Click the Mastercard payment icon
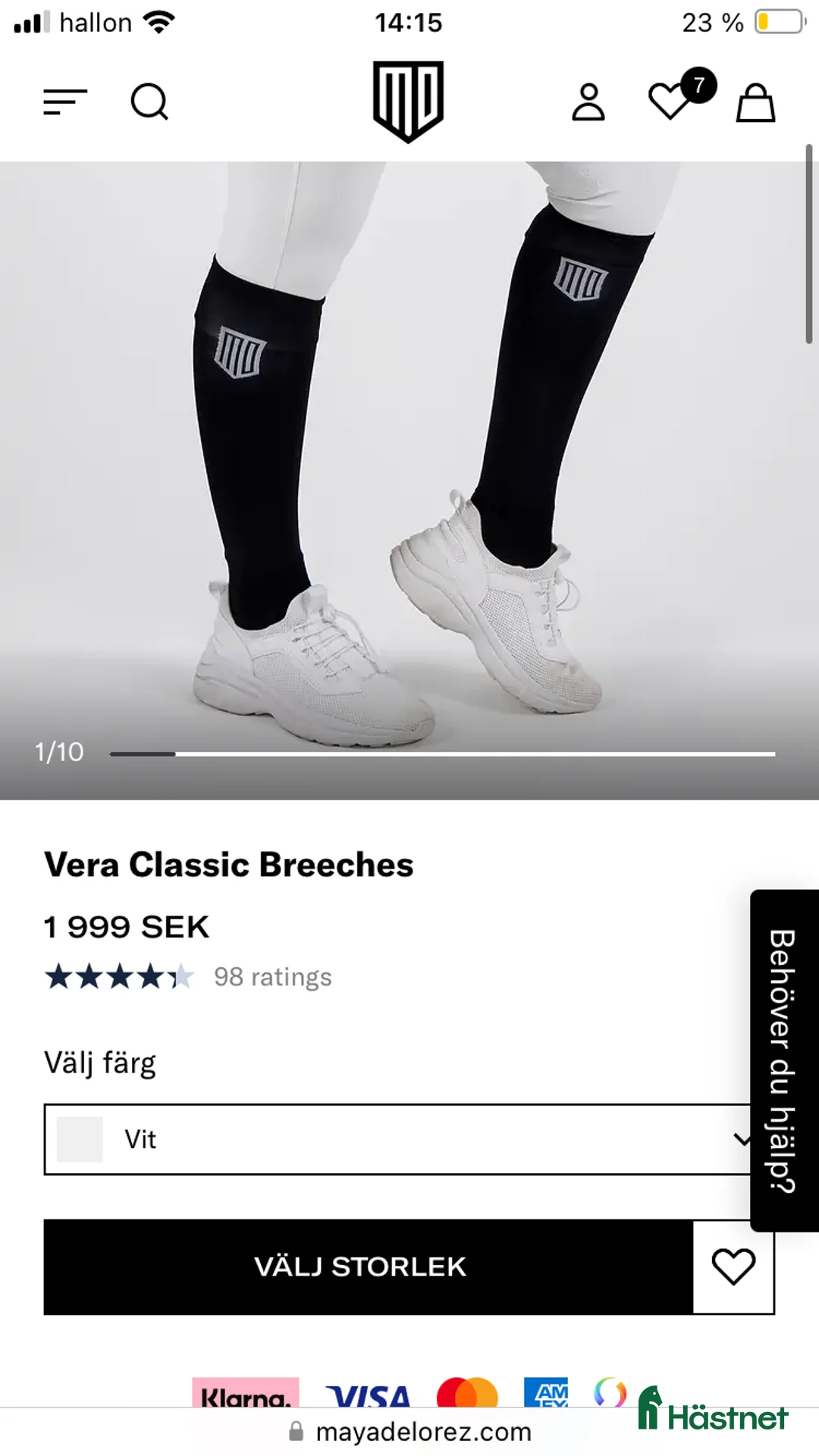The image size is (819, 1456). click(x=468, y=1395)
